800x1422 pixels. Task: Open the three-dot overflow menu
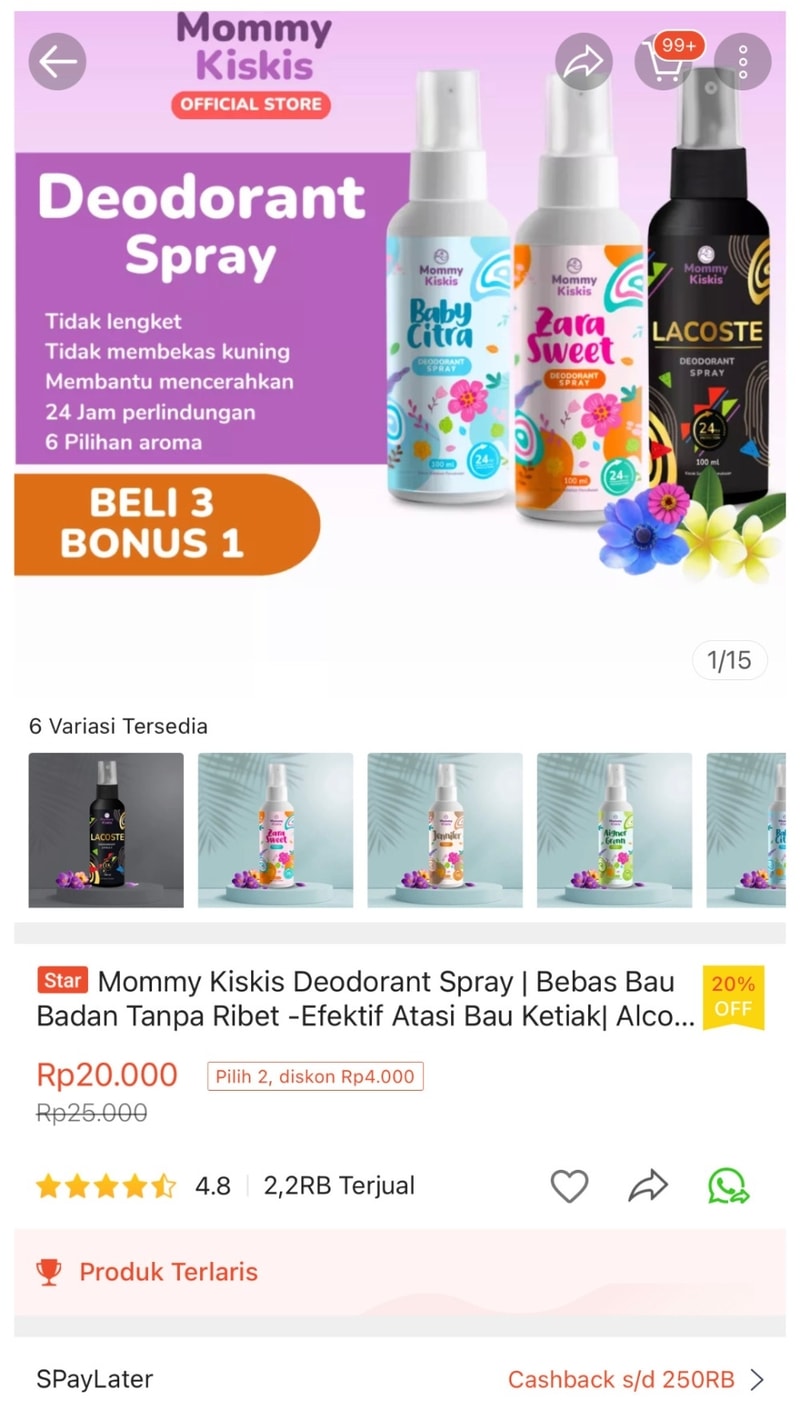[742, 62]
